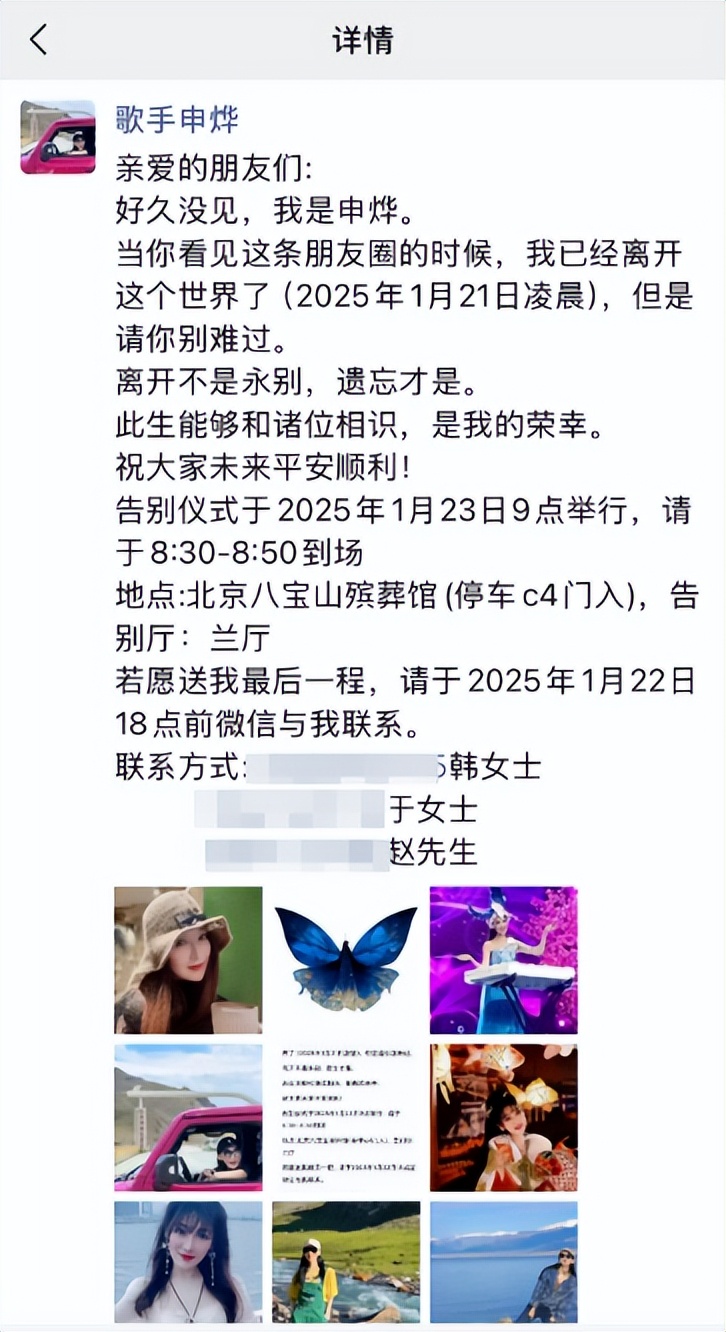
Task: Open the 歌手申烨 profile name link
Action: pyautogui.click(x=178, y=121)
